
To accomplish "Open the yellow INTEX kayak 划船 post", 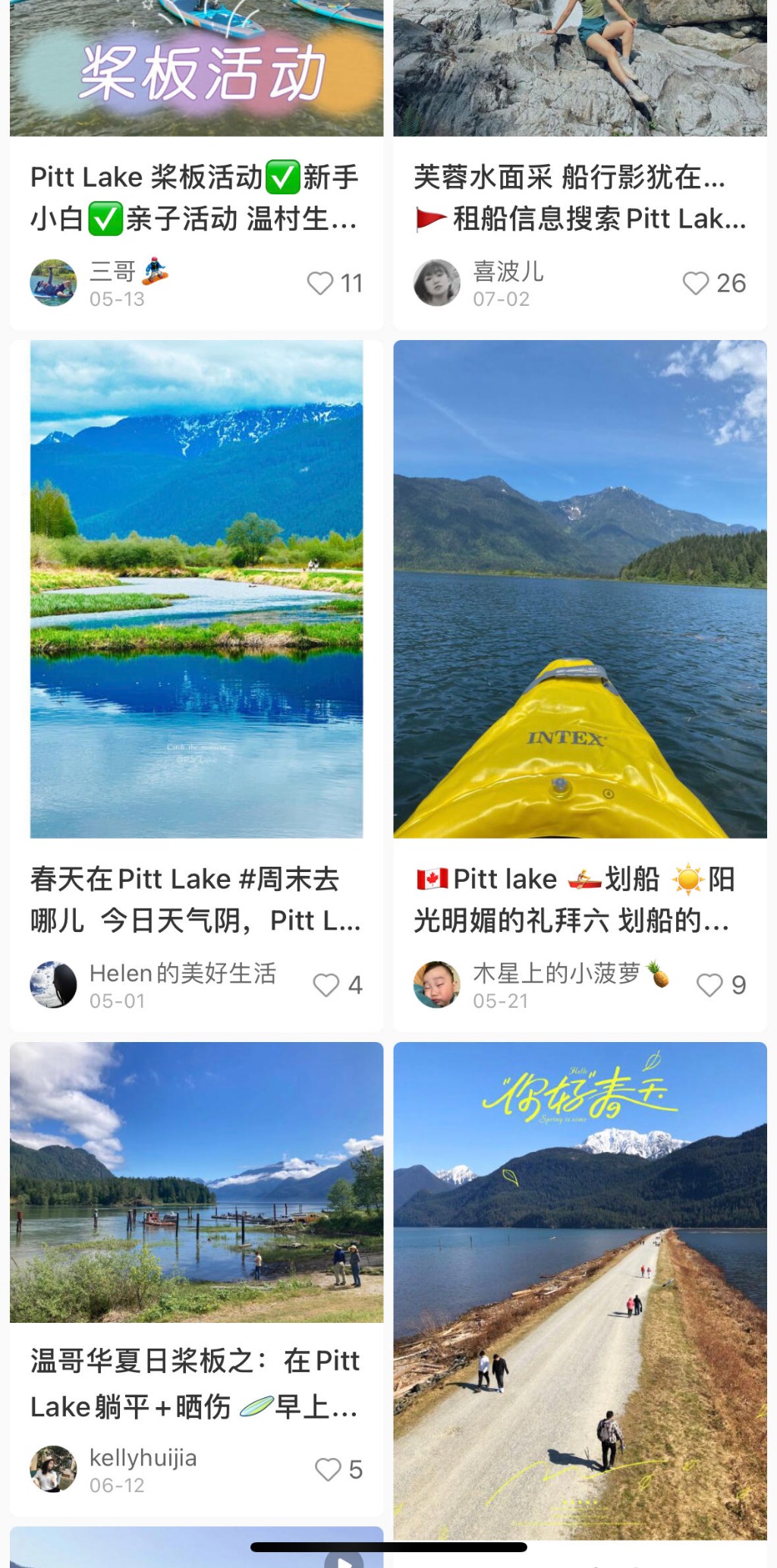I will [580, 589].
